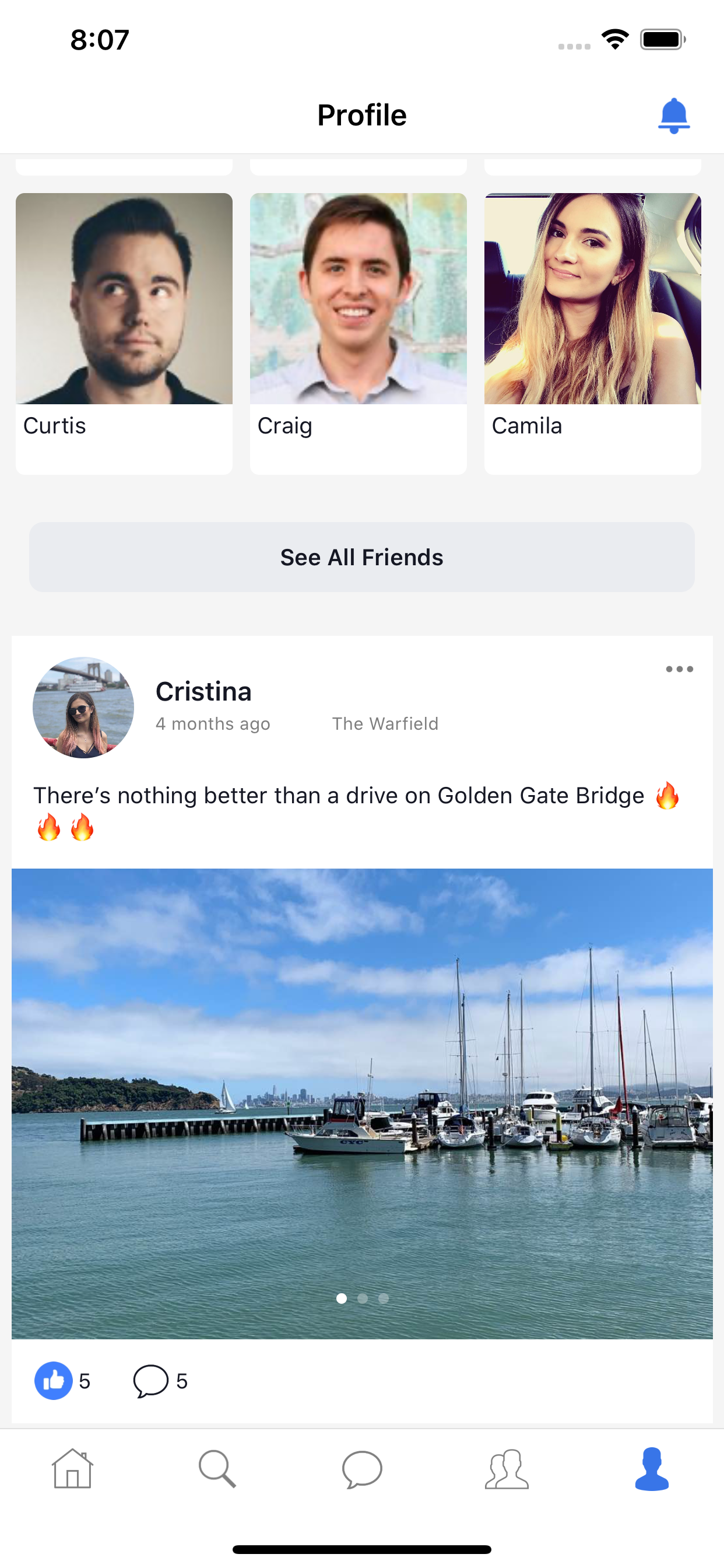The width and height of the screenshot is (724, 1568).
Task: Open the post options via the three dots
Action: click(x=680, y=668)
